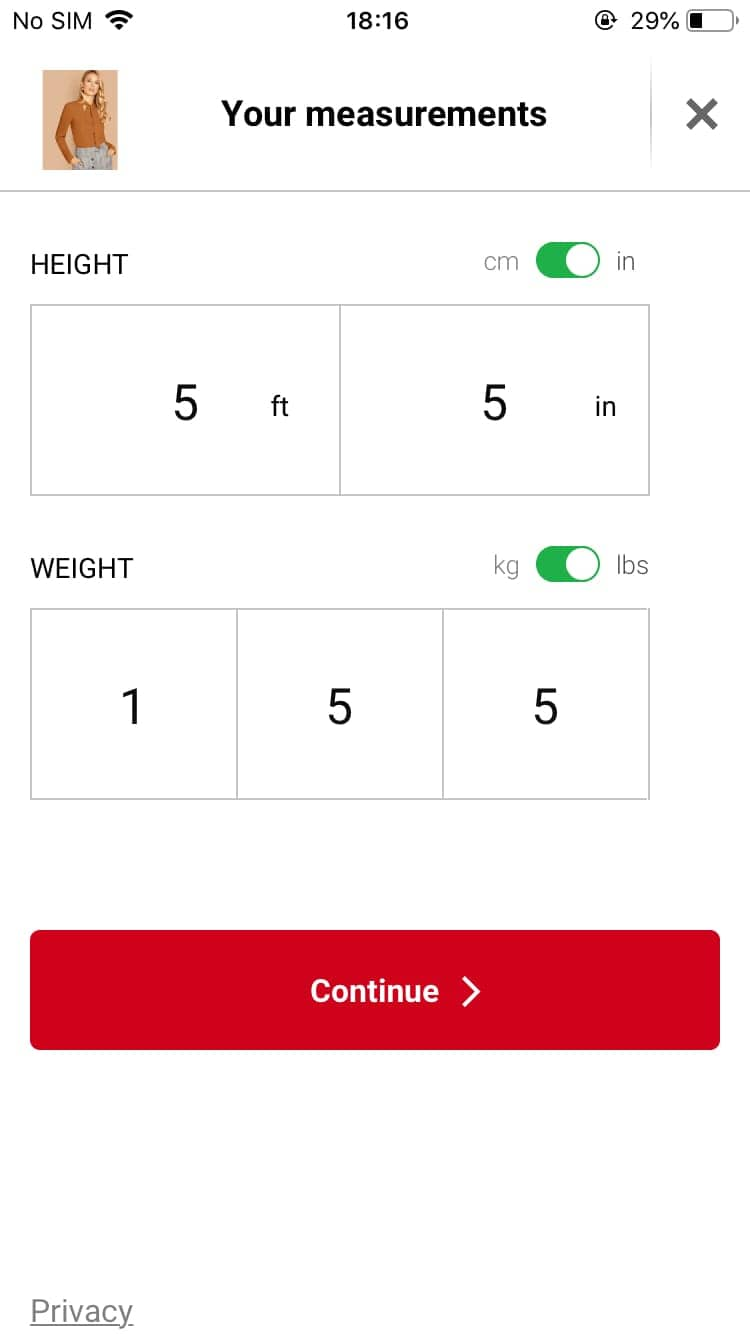
Task: Edit the last weight digit box
Action: click(546, 704)
